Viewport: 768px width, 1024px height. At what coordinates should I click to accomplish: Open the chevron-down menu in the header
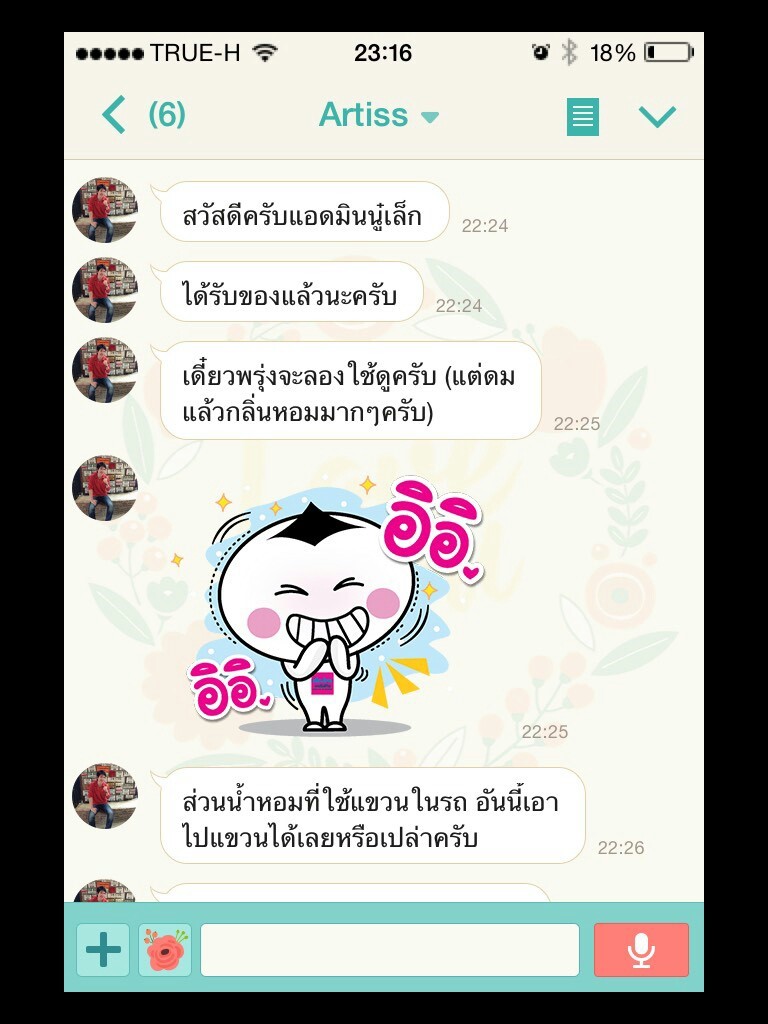[657, 117]
